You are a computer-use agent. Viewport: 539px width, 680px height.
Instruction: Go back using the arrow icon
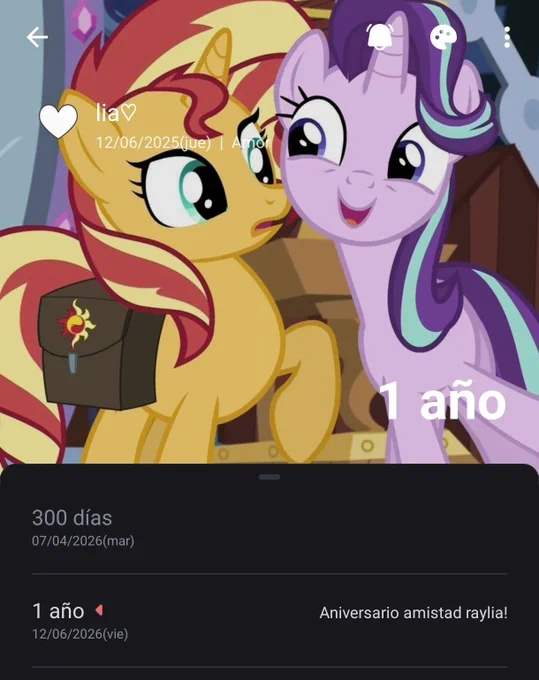37,37
